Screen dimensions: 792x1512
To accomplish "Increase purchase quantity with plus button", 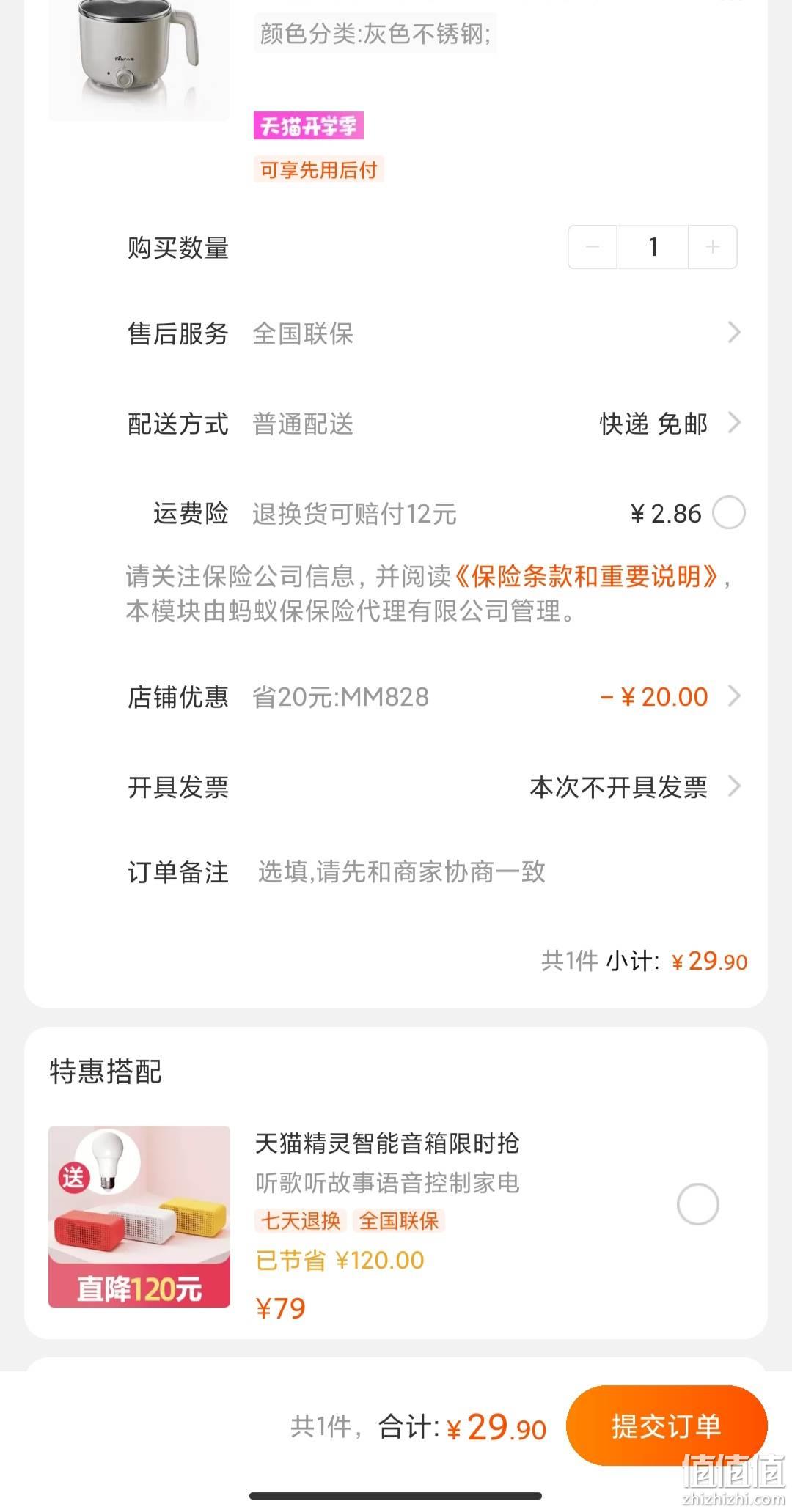I will click(712, 247).
